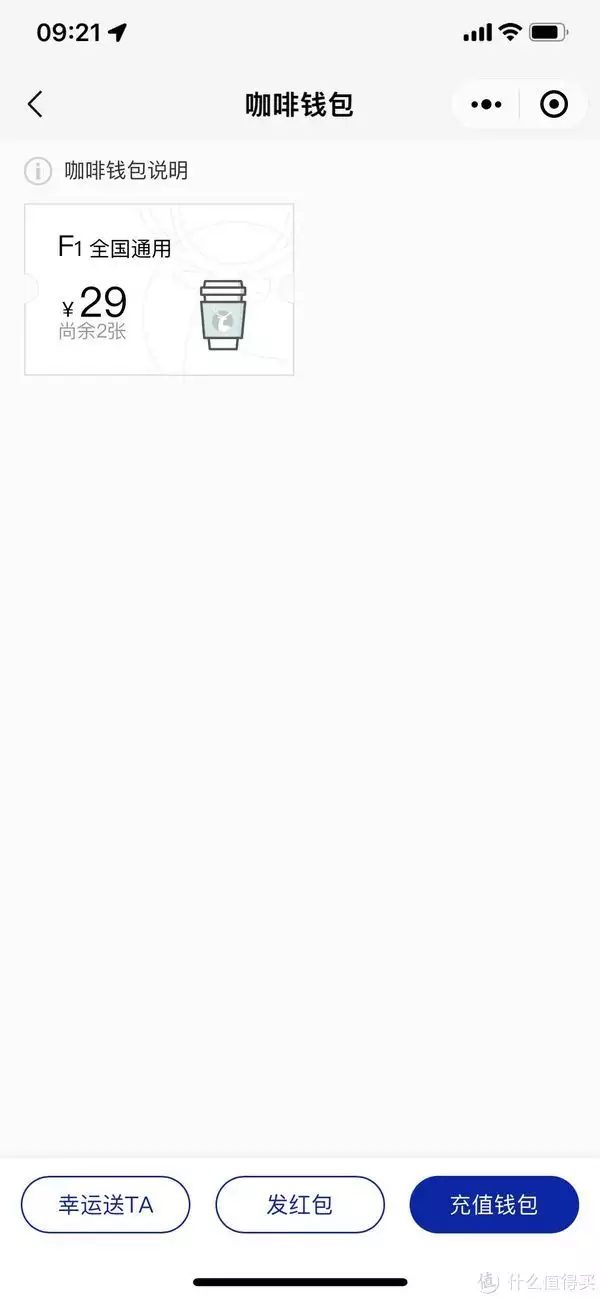600x1299 pixels.
Task: Send a red packet with 发红包
Action: click(299, 1204)
